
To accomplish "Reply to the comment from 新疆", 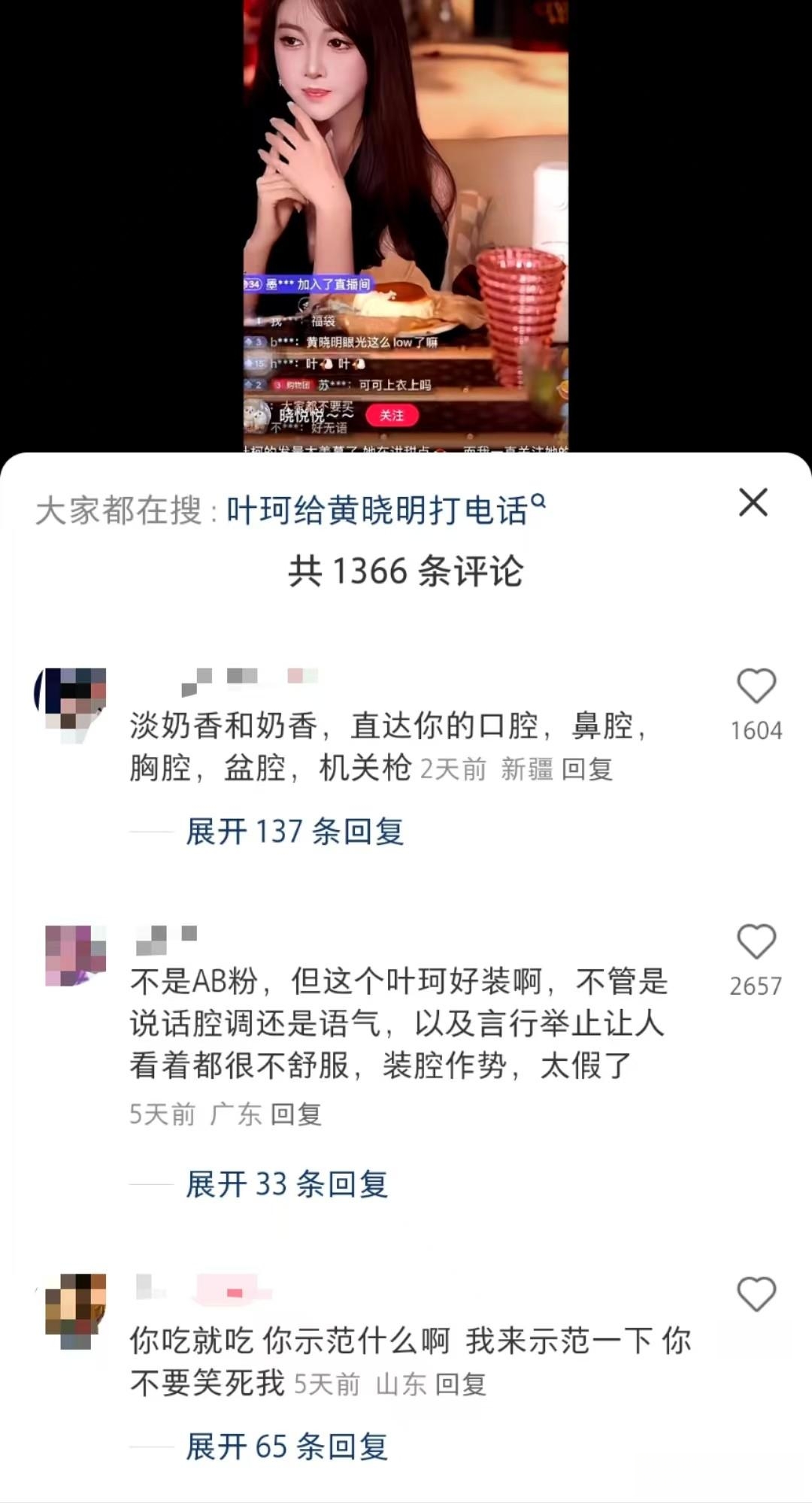I will tap(586, 769).
